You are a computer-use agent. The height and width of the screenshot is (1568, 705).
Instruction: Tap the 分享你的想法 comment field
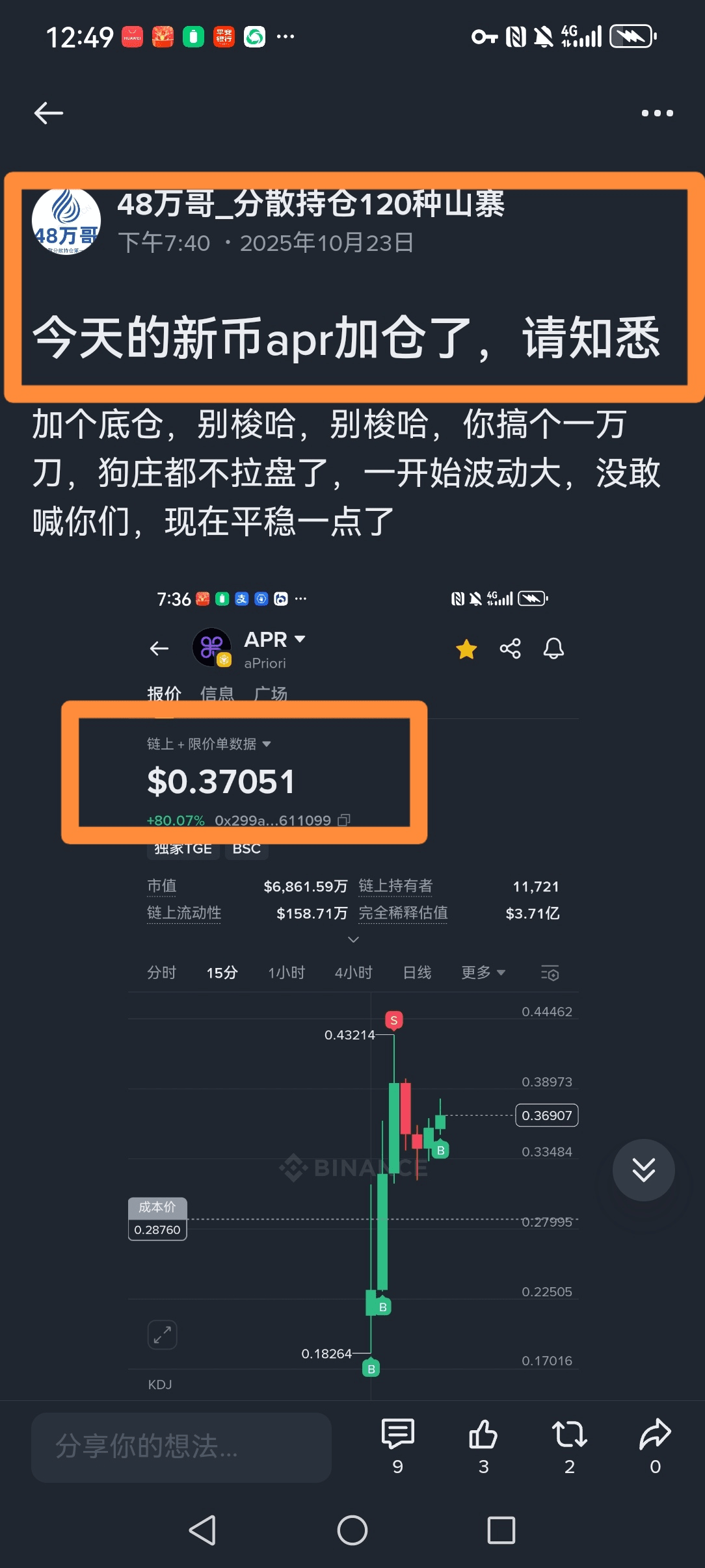181,1446
